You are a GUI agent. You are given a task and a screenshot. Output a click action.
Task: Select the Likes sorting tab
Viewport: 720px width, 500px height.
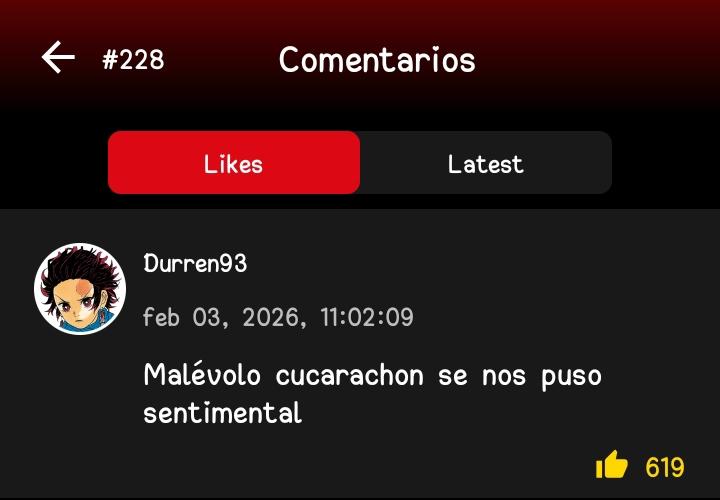tap(234, 163)
